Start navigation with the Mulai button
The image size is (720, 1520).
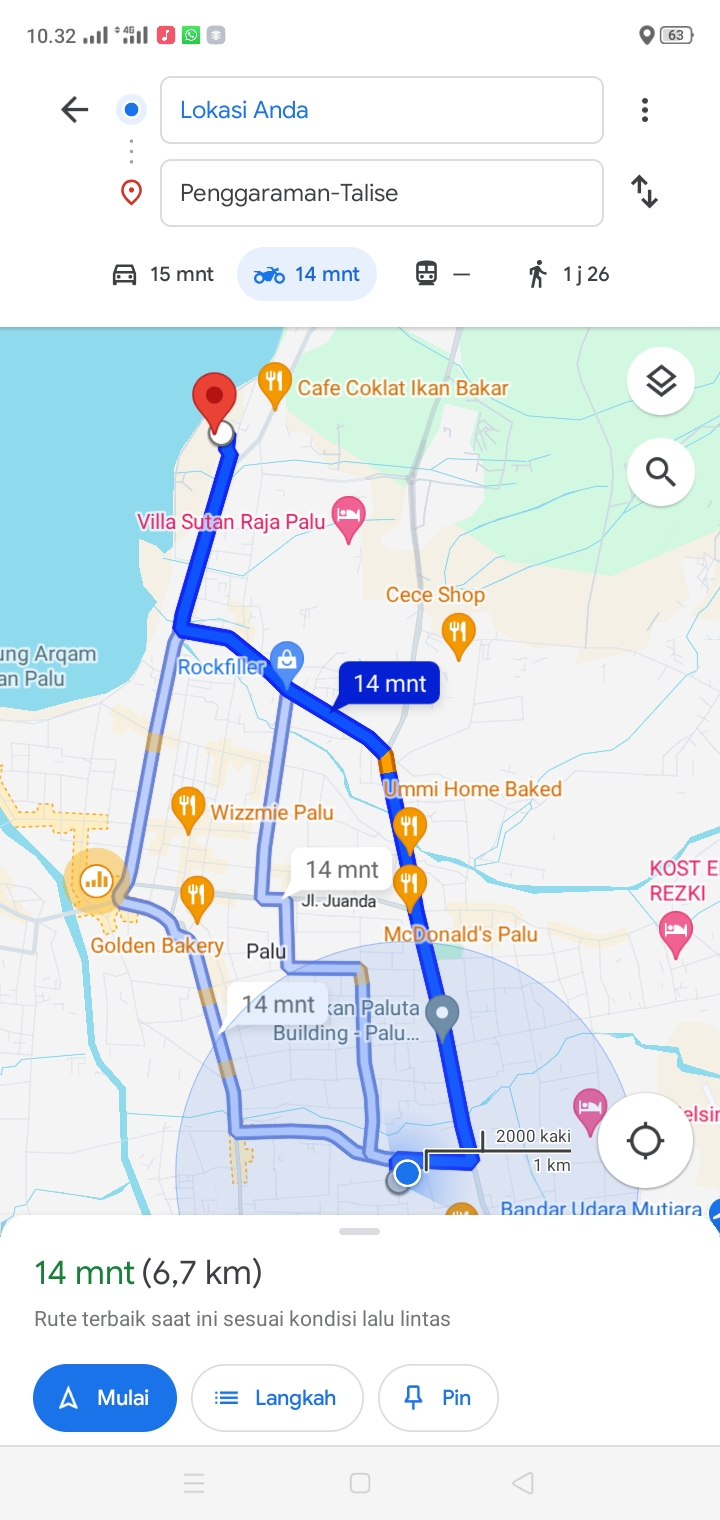(105, 1398)
